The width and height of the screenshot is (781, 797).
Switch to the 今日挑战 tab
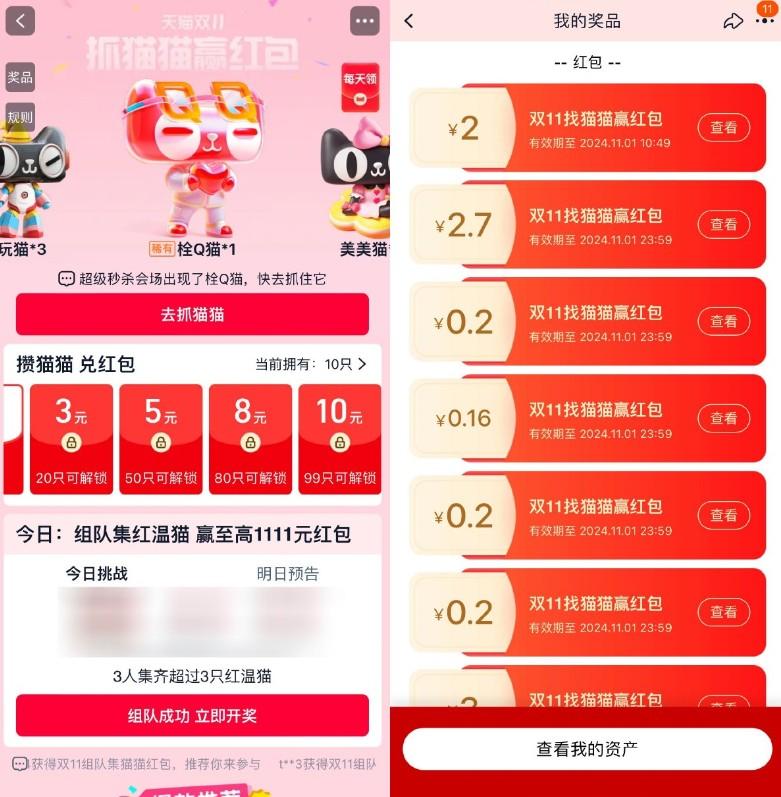point(97,574)
